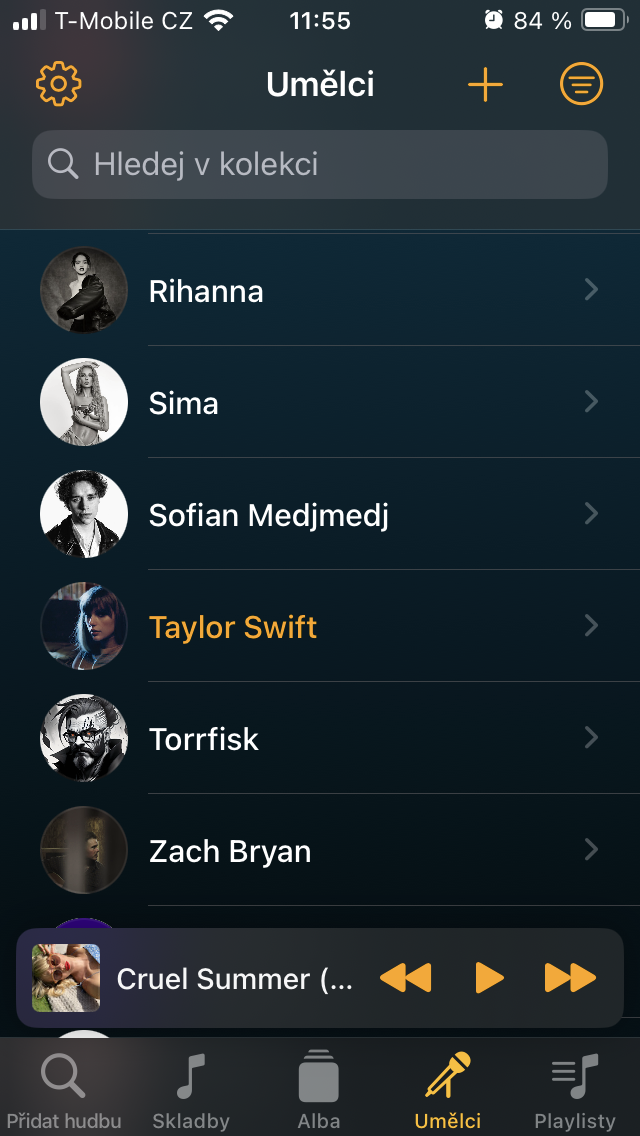
Task: Switch to the Playlisty tab
Action: pos(575,1090)
